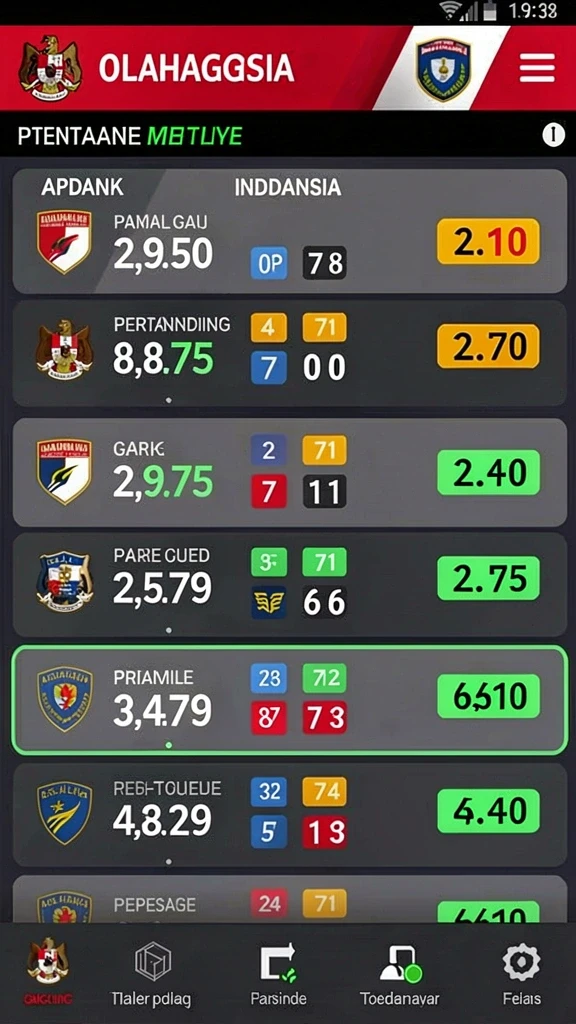Tap the info icon beside PTENTAANE
Screen dimensions: 576x1024
coord(553,135)
